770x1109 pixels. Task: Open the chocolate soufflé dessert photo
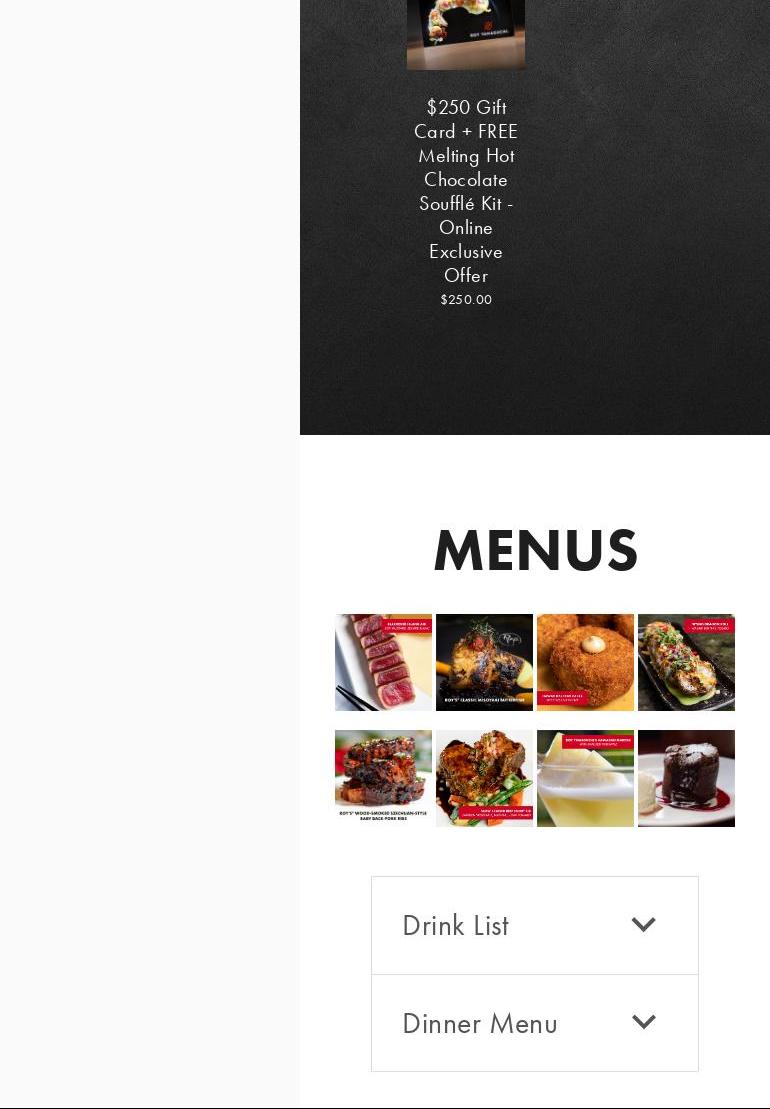coord(686,778)
